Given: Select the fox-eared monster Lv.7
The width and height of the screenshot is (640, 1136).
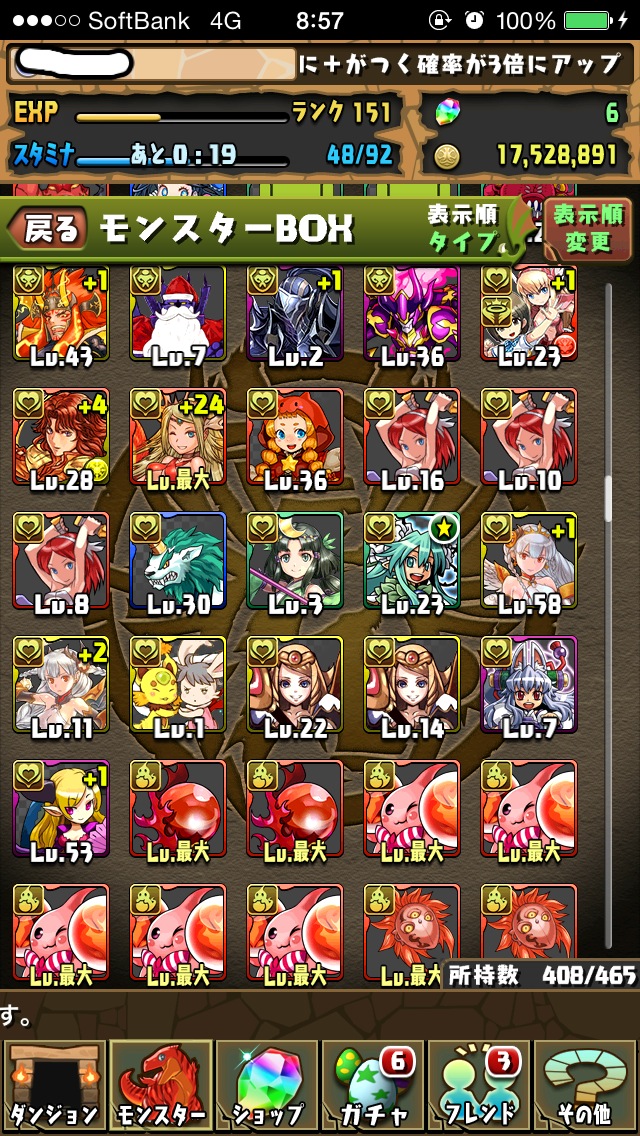Looking at the screenshot, I should coord(529,685).
